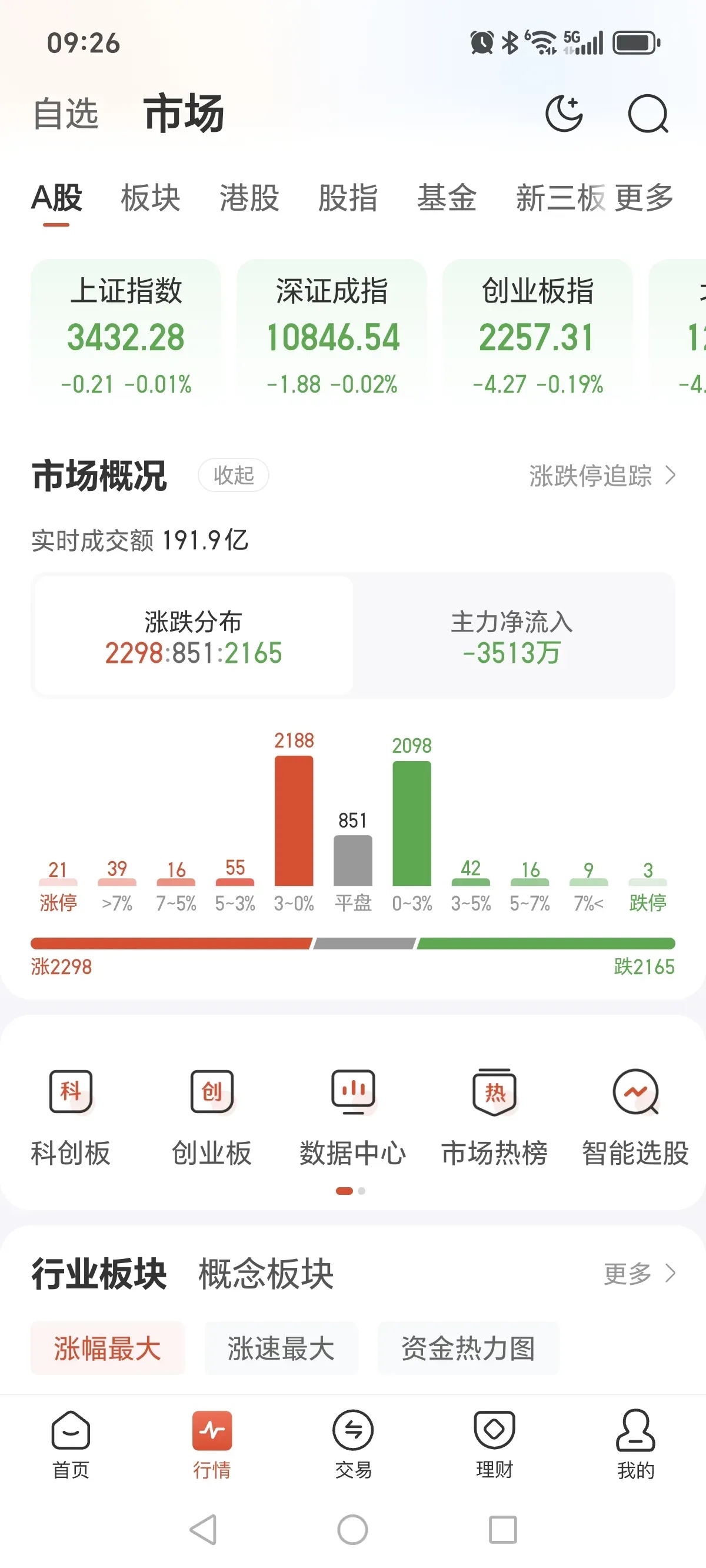Tap the search magnifier icon
The image size is (706, 1568).
pyautogui.click(x=648, y=113)
